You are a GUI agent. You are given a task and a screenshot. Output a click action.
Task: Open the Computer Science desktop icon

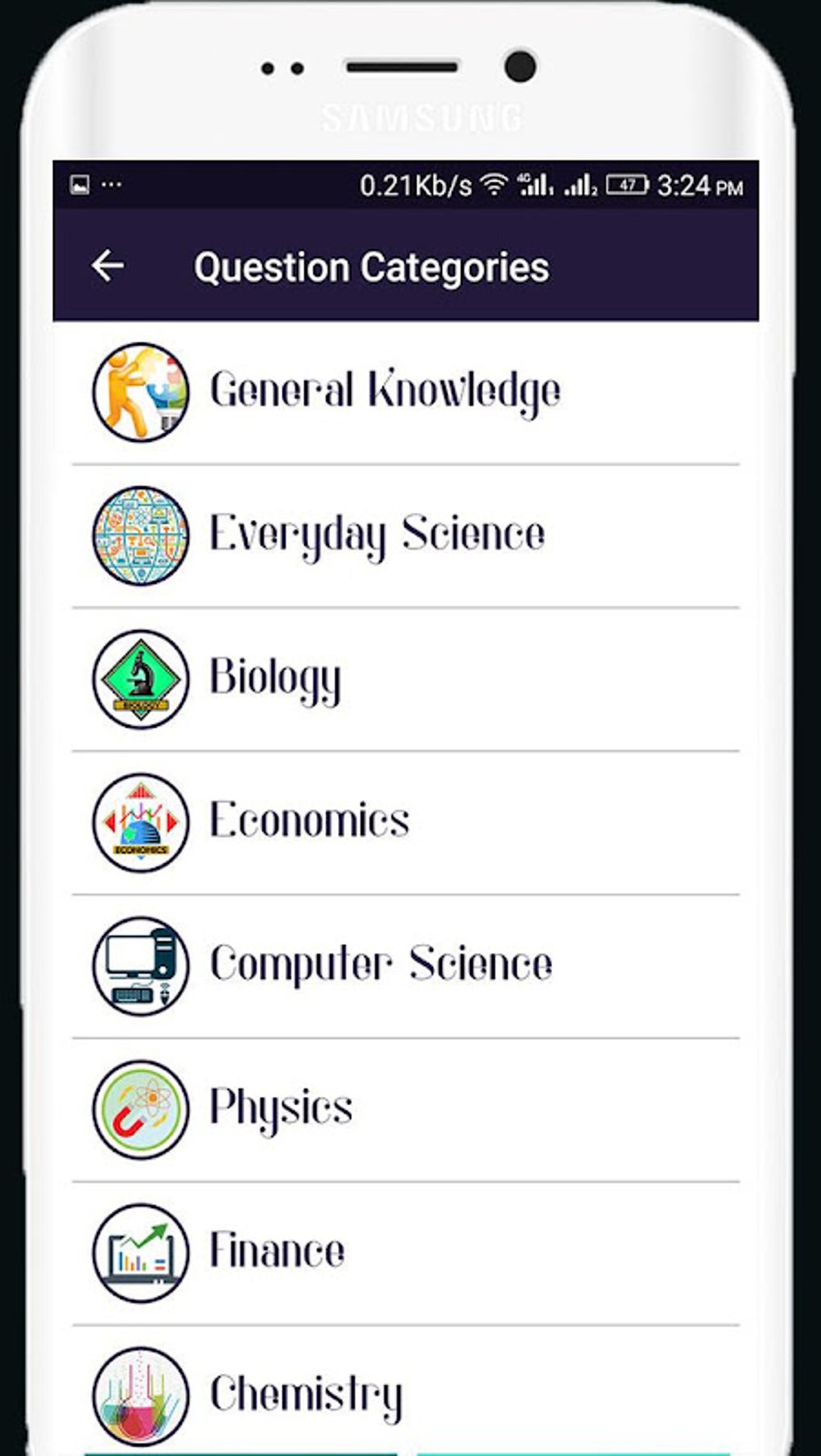139,965
